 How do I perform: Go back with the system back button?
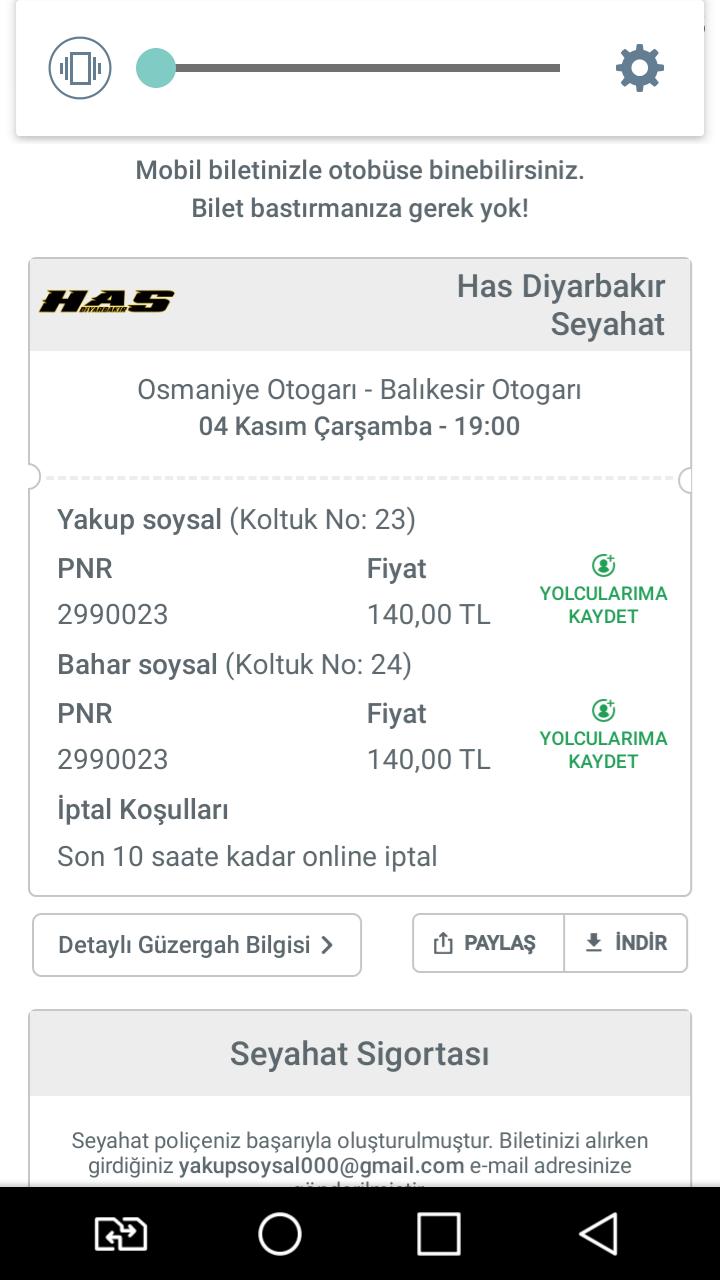pos(599,1234)
